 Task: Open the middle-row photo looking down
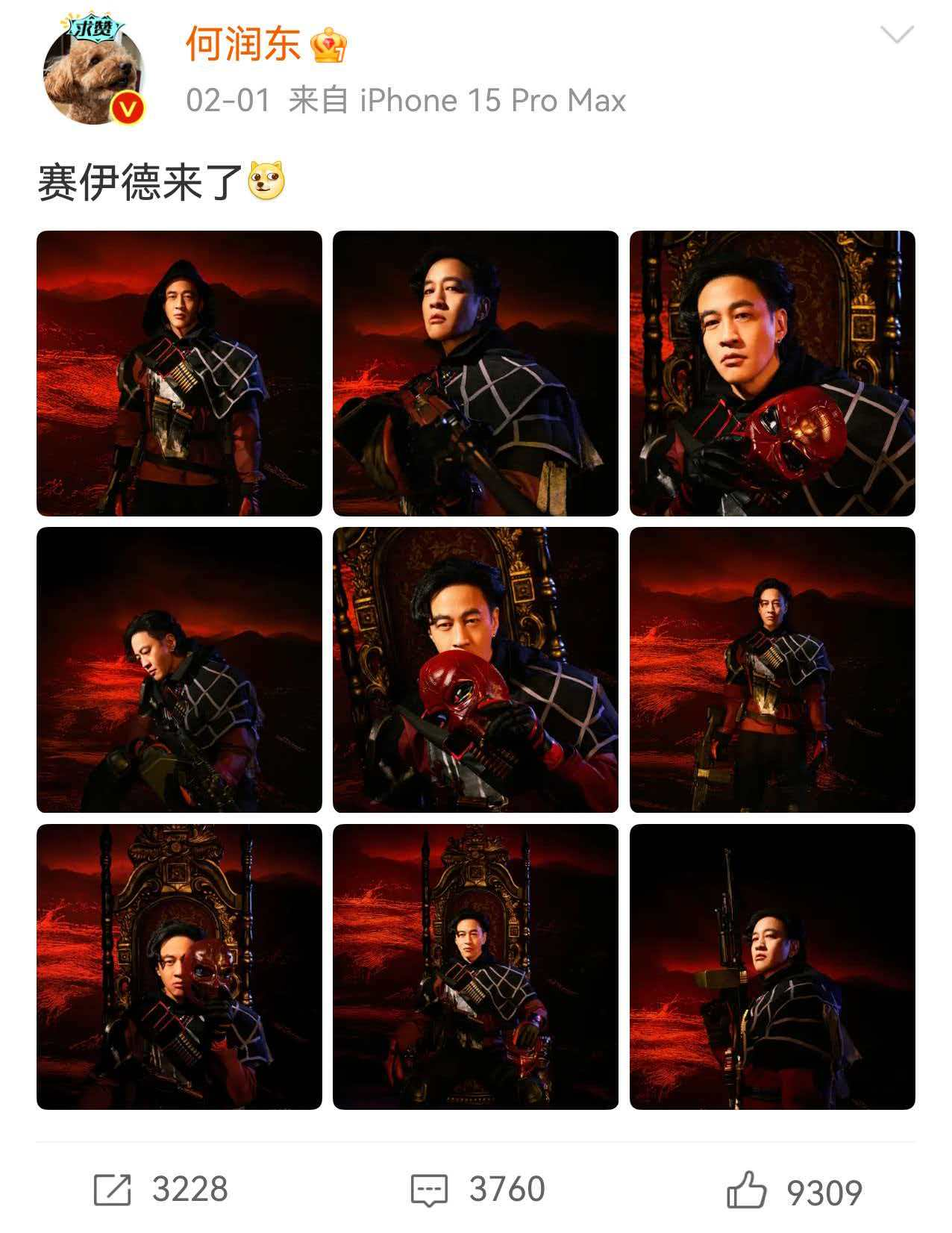coord(179,669)
